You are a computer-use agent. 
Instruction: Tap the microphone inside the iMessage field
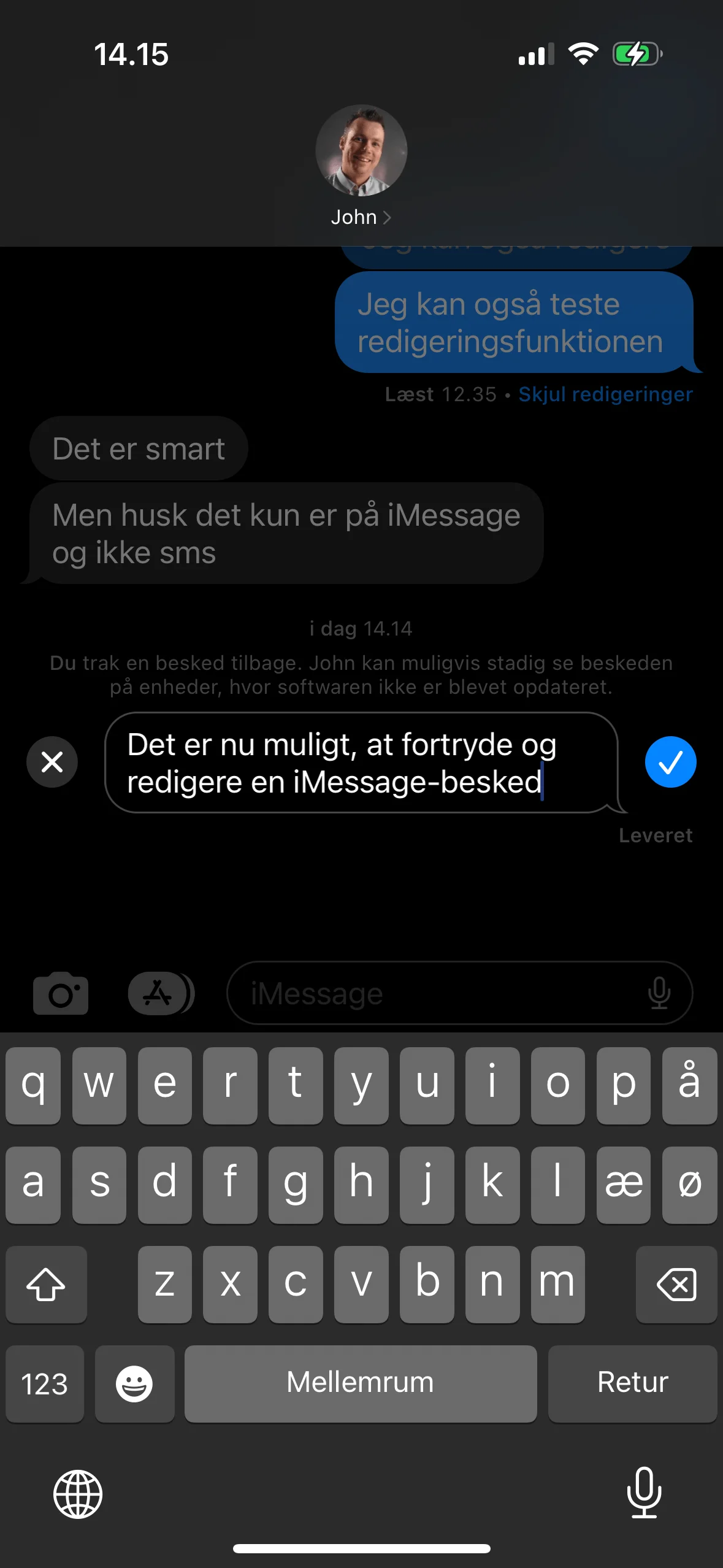tap(659, 993)
